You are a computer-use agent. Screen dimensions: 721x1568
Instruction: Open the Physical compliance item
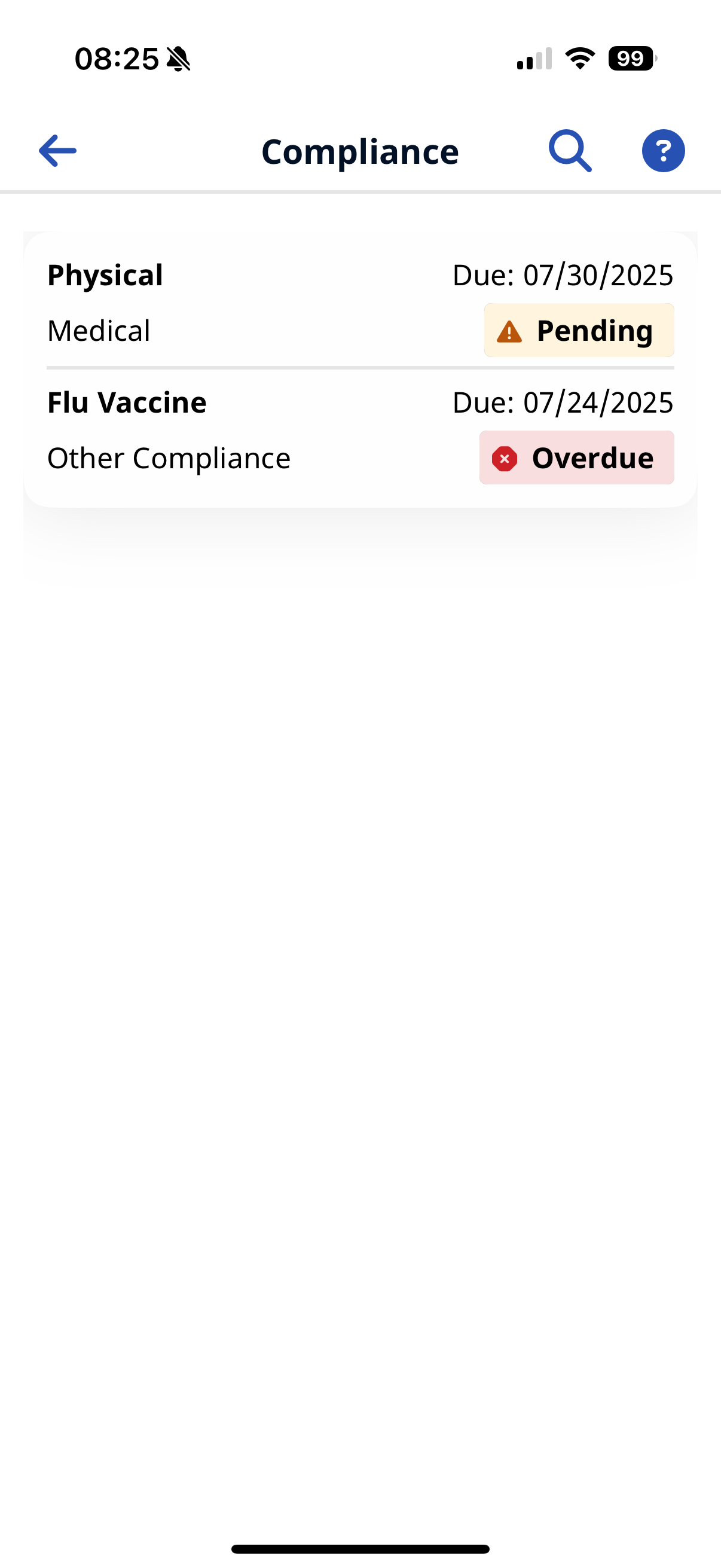(x=359, y=303)
